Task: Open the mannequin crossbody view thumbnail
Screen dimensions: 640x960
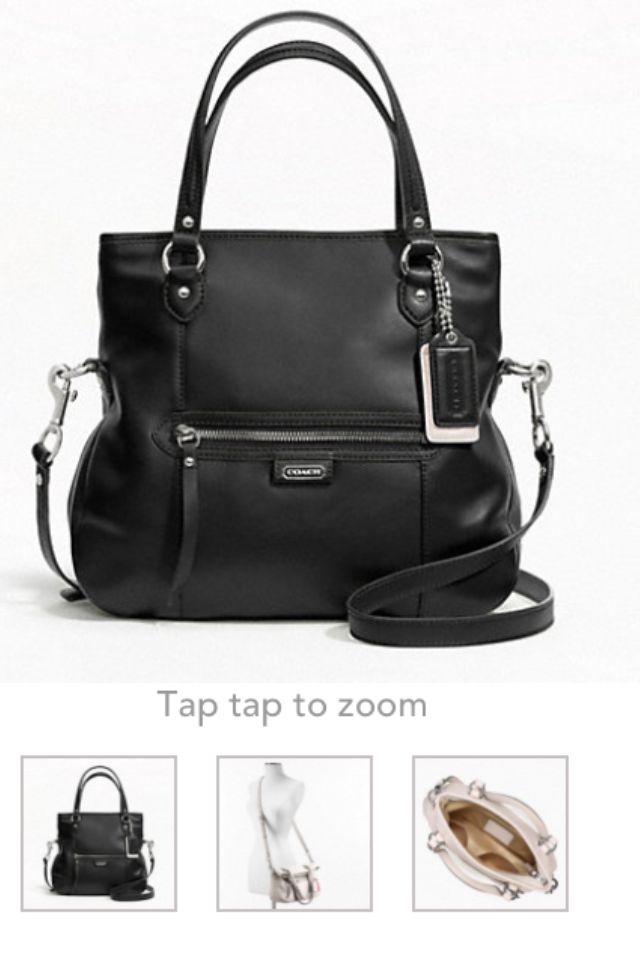Action: tap(294, 833)
